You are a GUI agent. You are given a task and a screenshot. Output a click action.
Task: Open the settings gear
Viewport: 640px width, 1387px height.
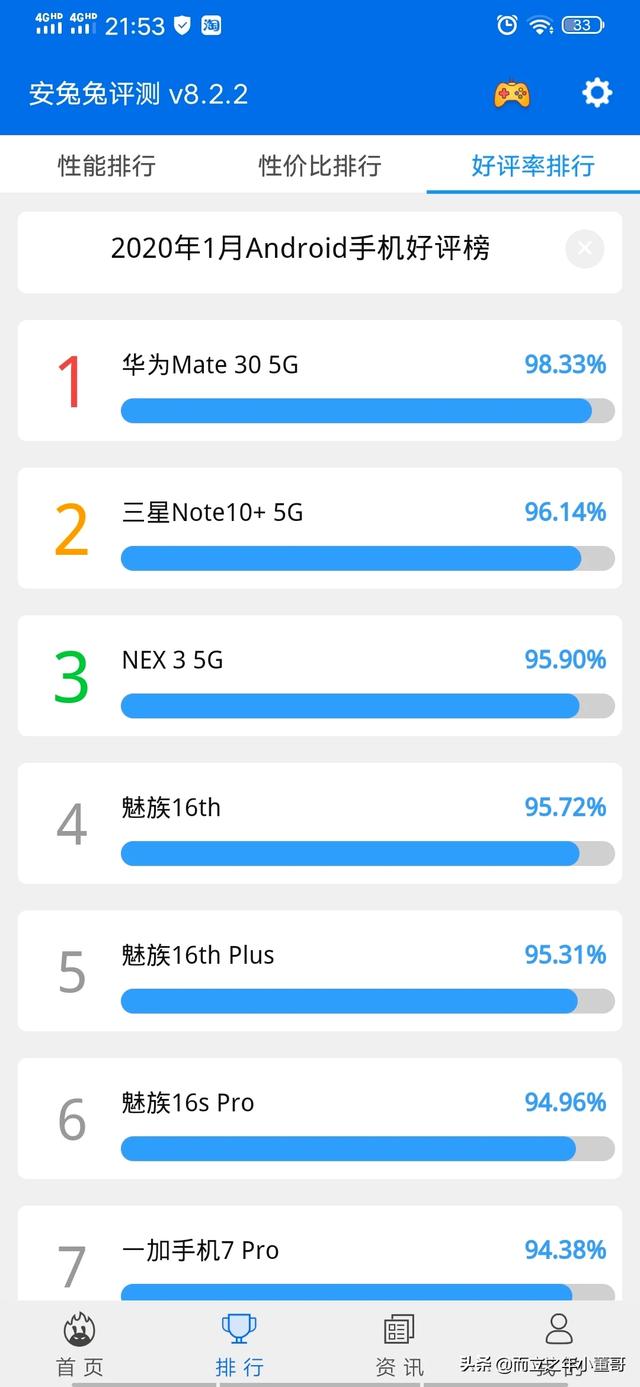pos(597,93)
